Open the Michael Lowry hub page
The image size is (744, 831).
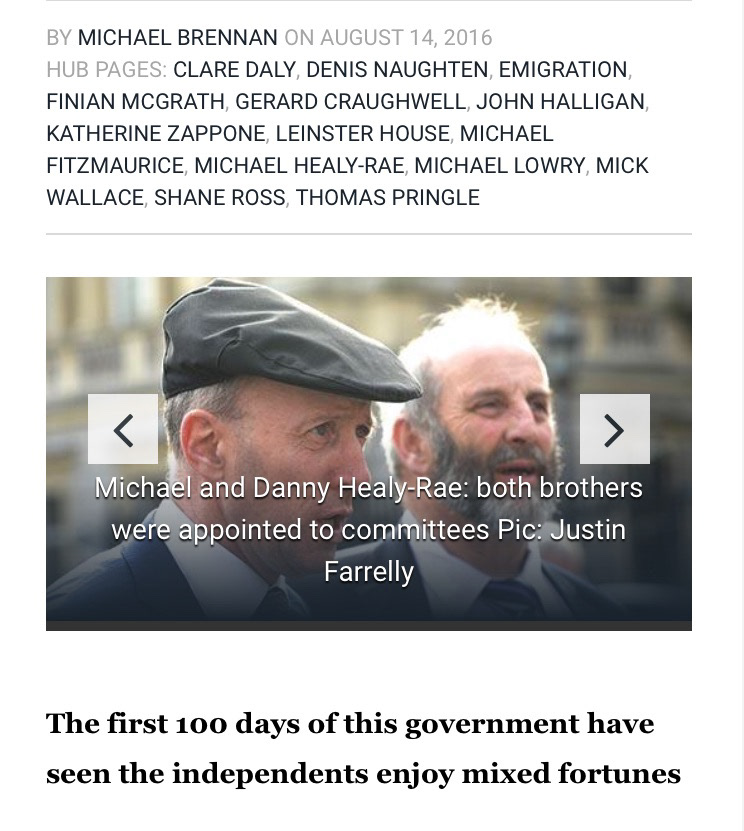tap(499, 166)
